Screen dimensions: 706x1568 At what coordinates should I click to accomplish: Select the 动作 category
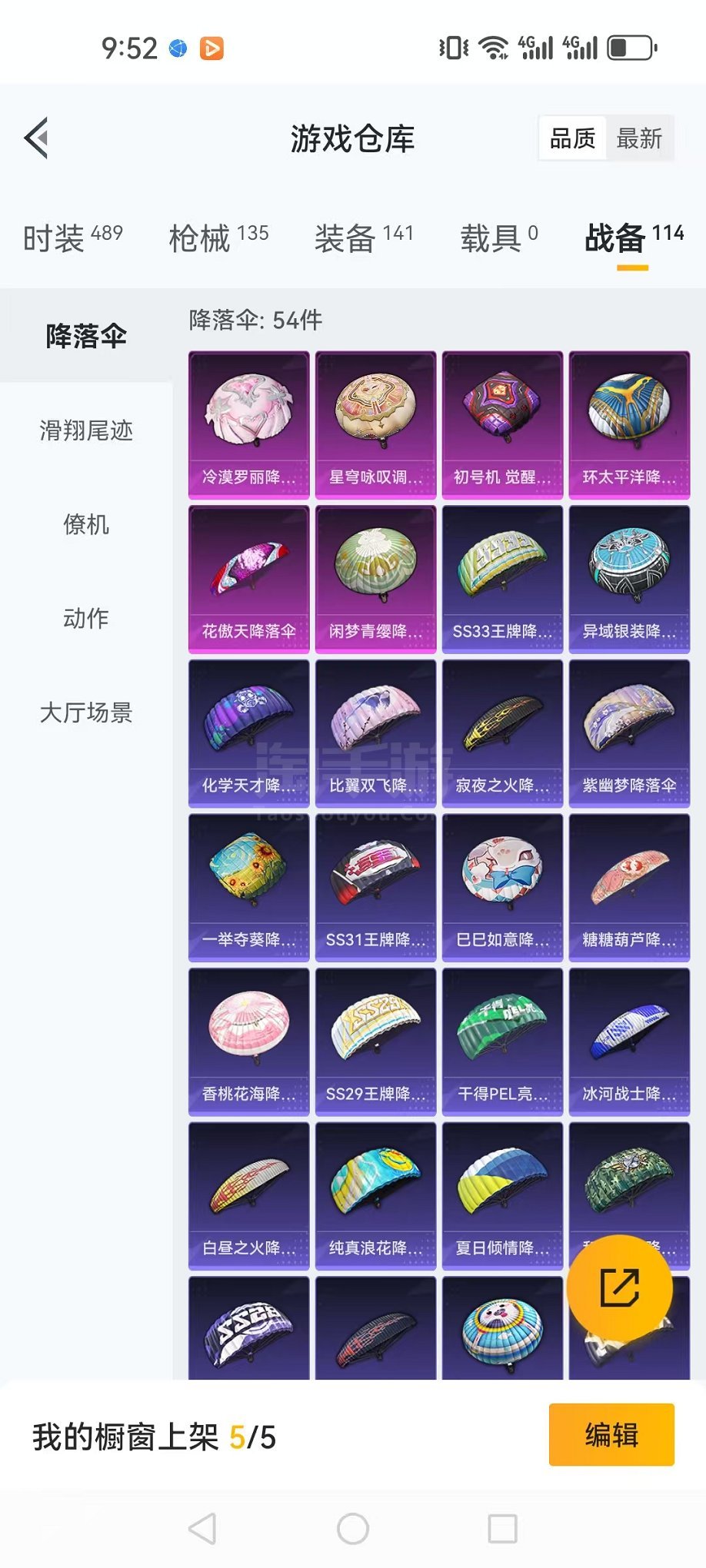[x=86, y=618]
